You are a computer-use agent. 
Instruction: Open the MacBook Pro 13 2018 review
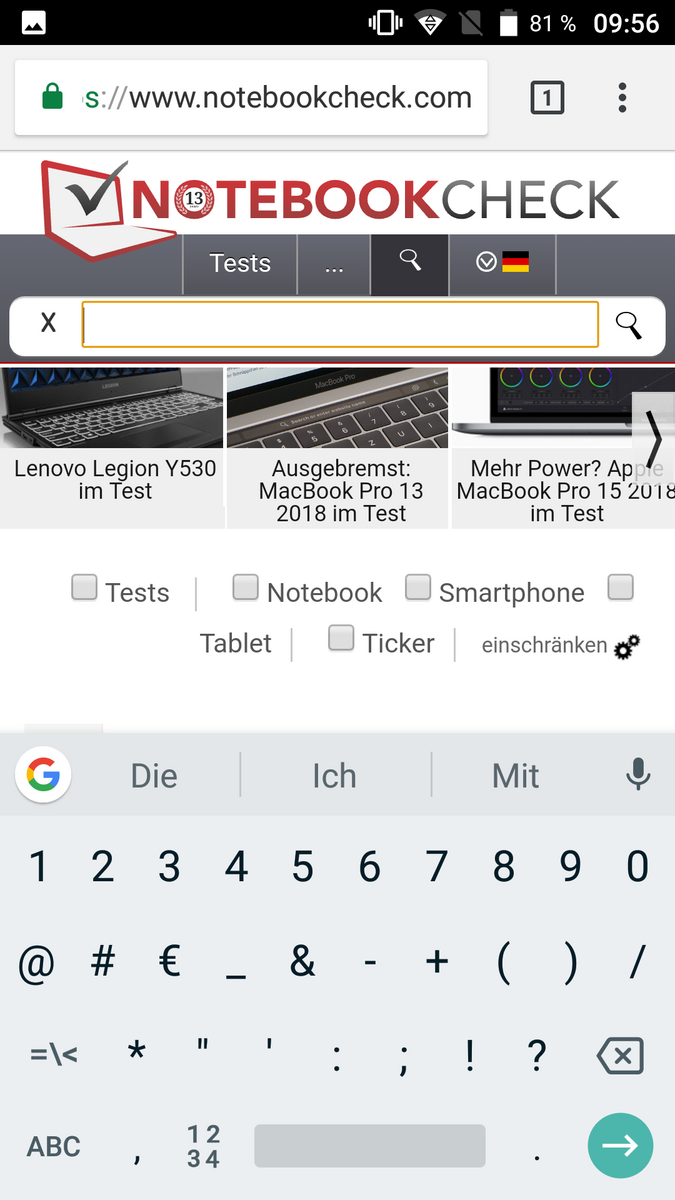coord(339,447)
